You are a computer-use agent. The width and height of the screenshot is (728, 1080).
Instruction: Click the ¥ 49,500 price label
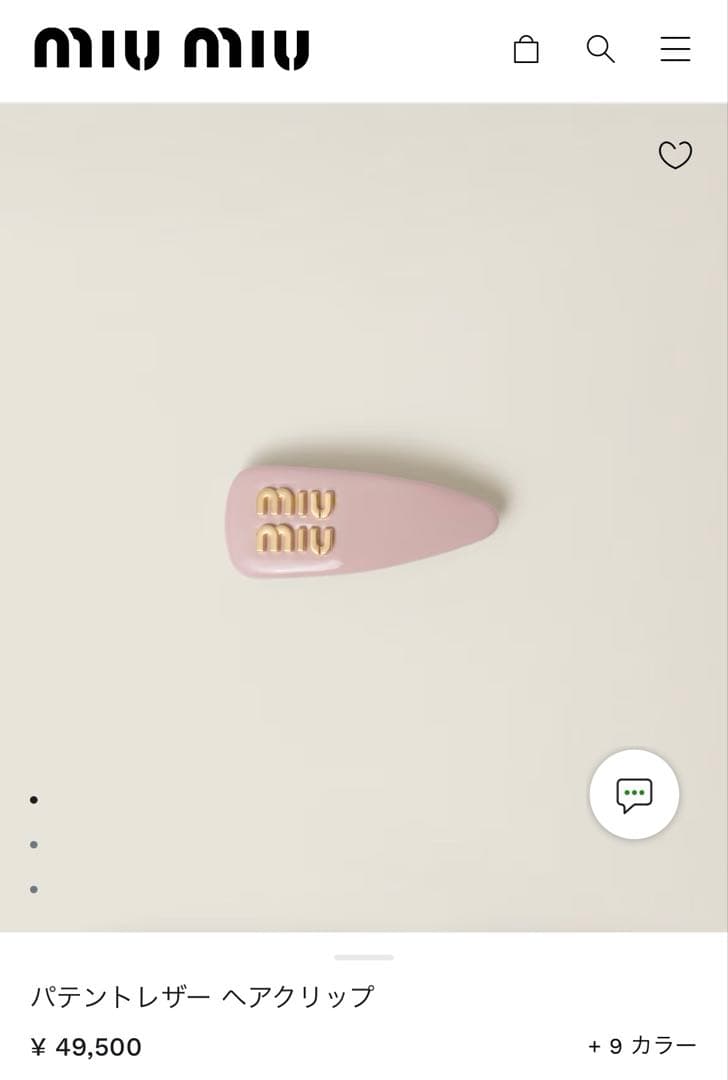88,1046
